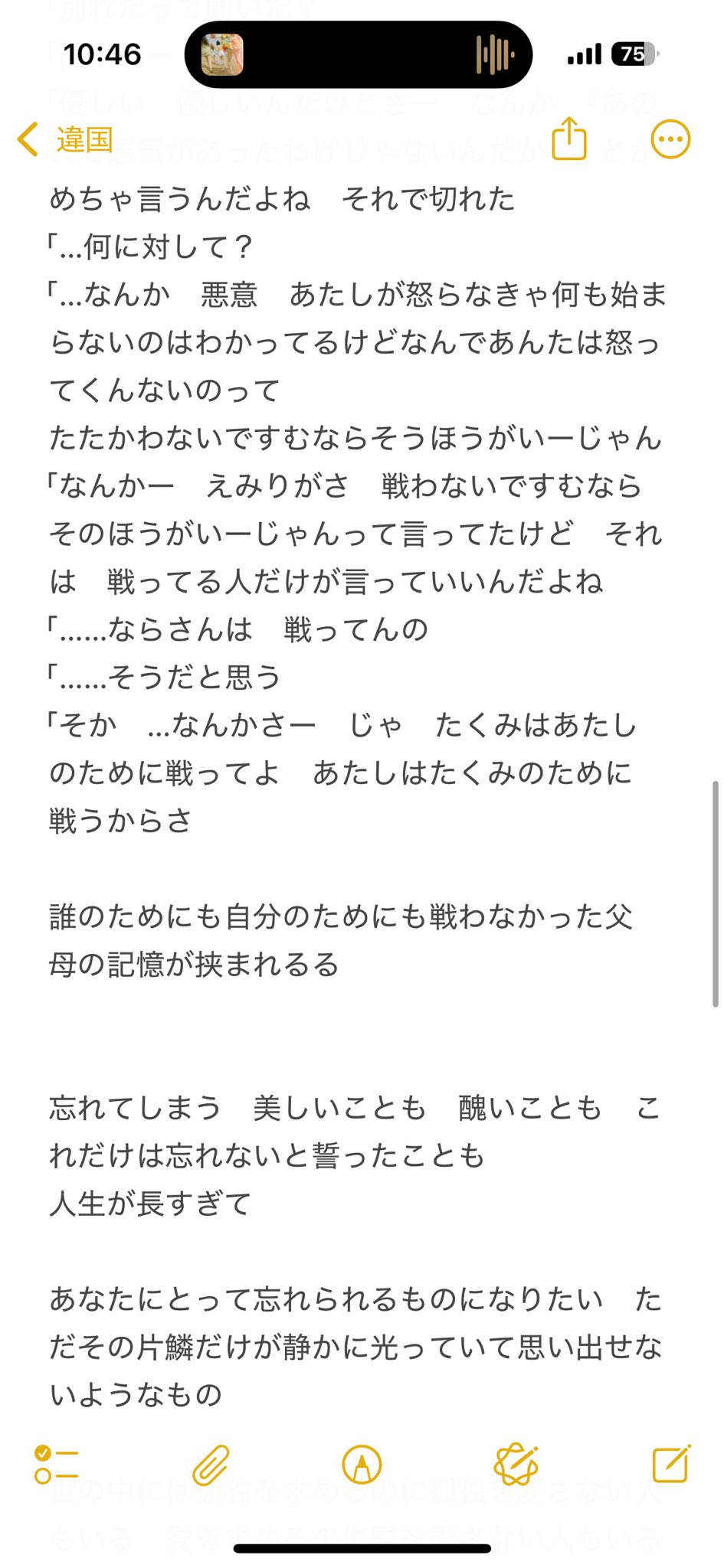Attach a file with the paperclip
This screenshot has height=1568, width=724.
point(211,1465)
